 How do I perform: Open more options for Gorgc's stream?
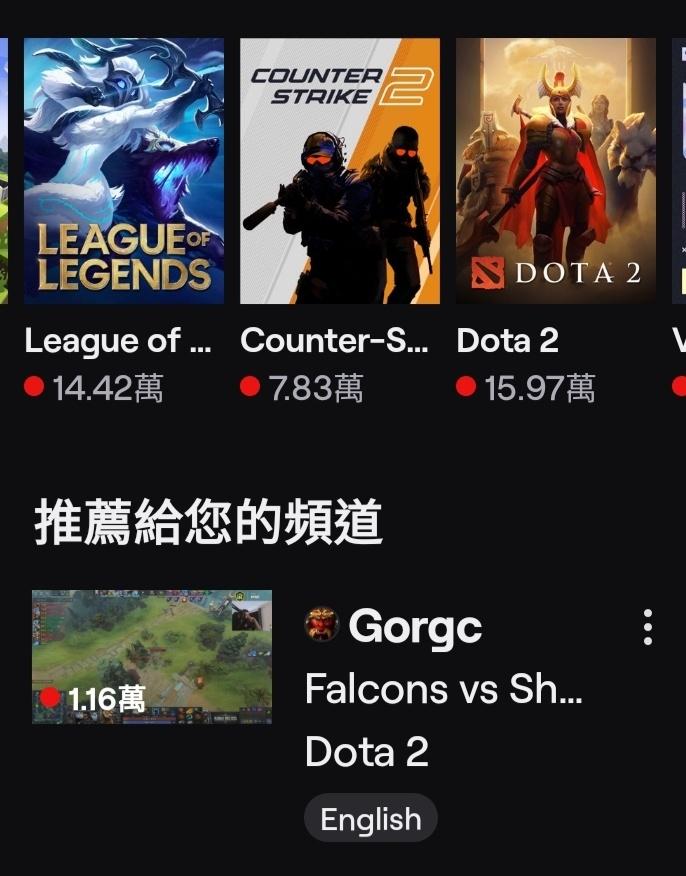[648, 627]
